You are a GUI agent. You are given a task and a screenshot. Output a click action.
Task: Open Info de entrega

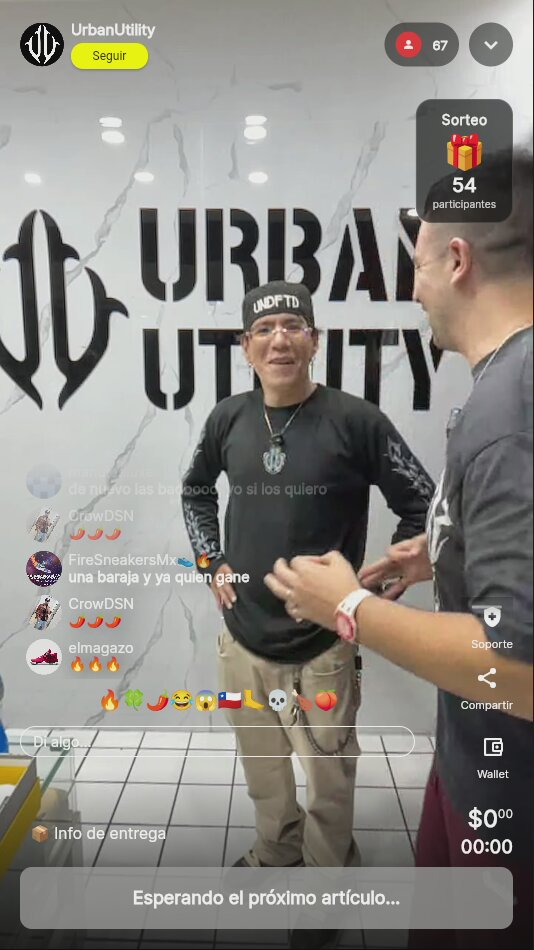pyautogui.click(x=99, y=834)
